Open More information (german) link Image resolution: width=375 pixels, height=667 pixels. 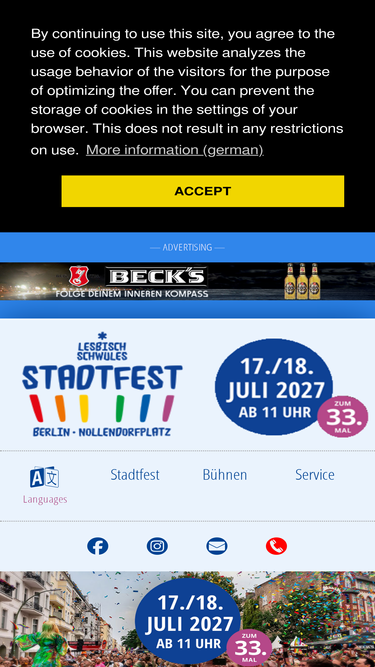[175, 150]
